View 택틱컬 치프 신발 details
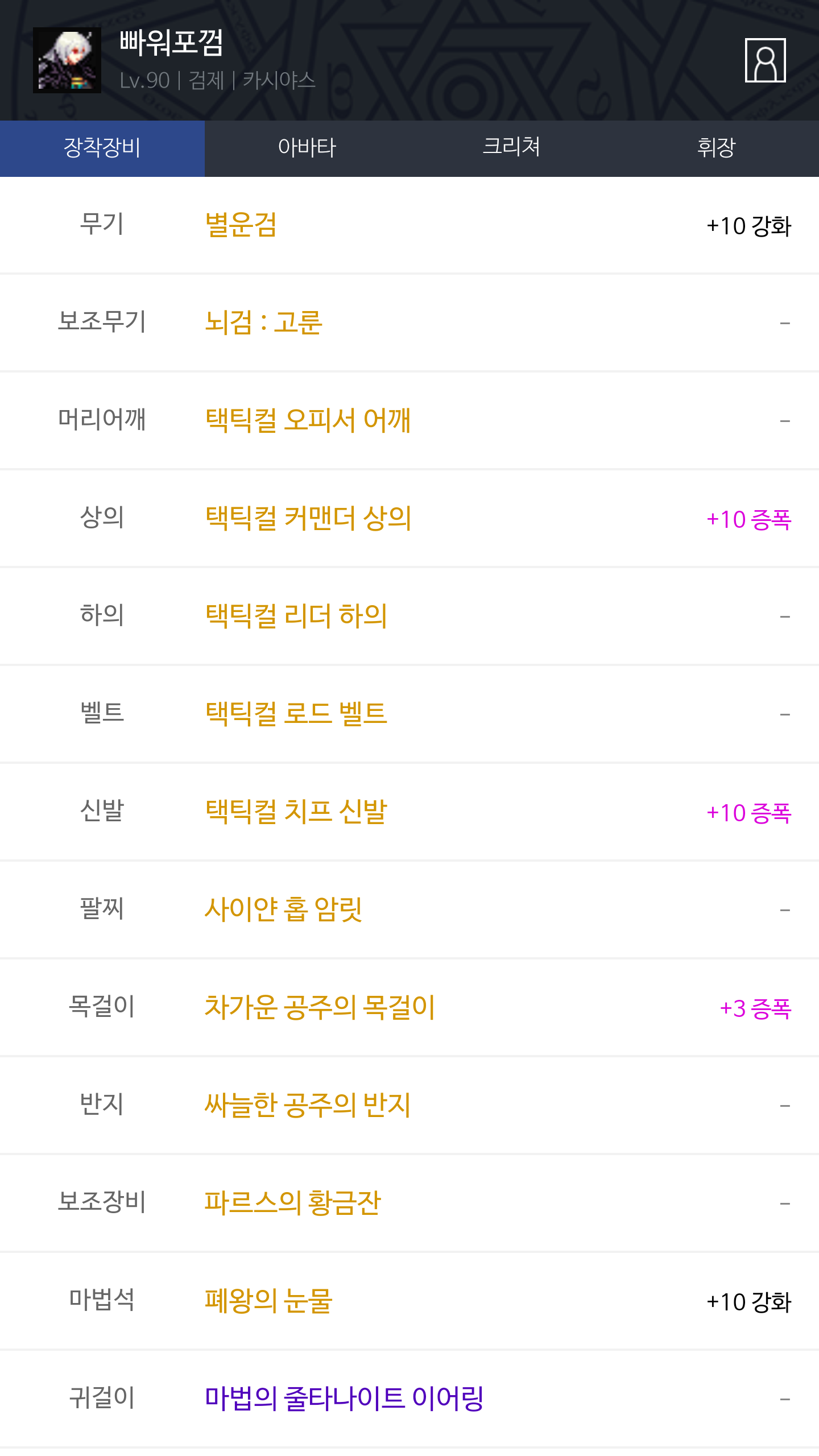Viewport: 819px width, 1456px height. (296, 812)
